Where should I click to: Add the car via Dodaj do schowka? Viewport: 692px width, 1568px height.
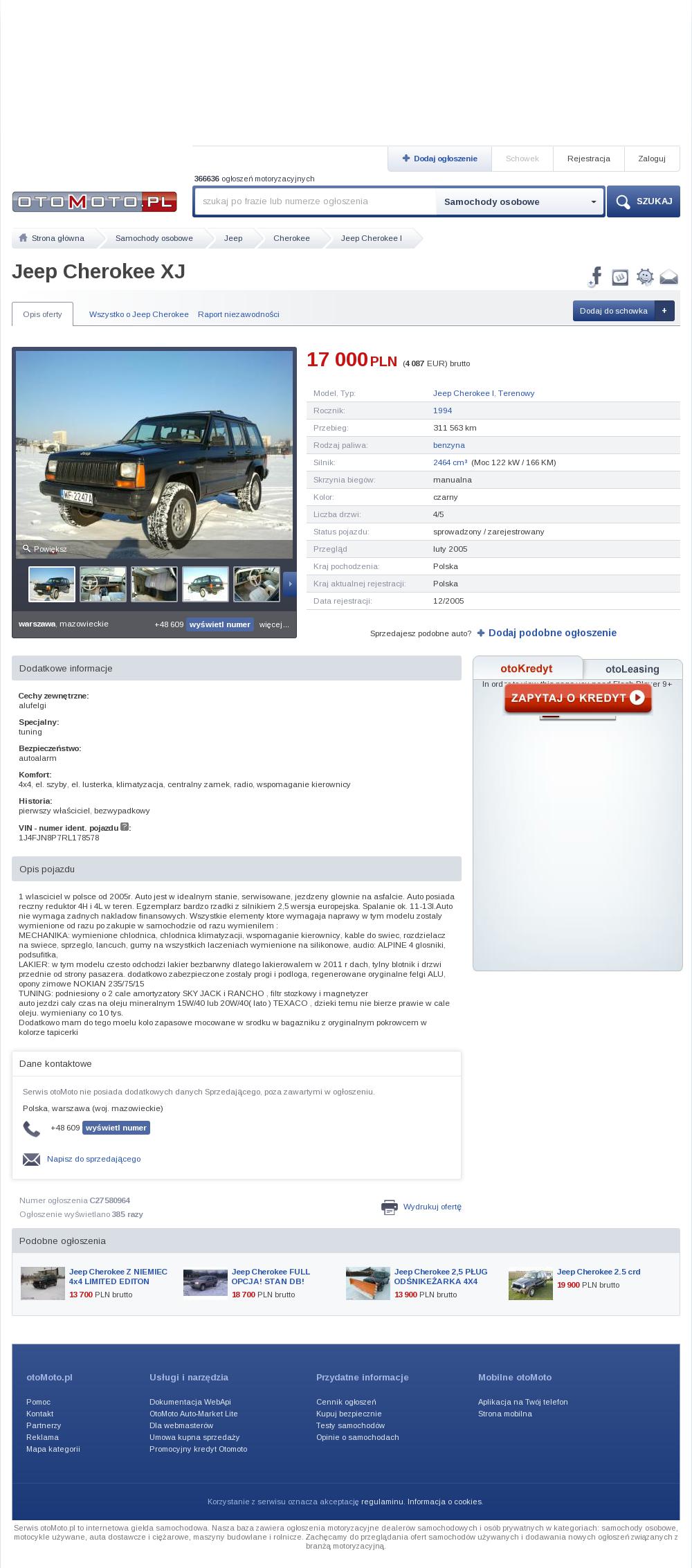[x=623, y=311]
